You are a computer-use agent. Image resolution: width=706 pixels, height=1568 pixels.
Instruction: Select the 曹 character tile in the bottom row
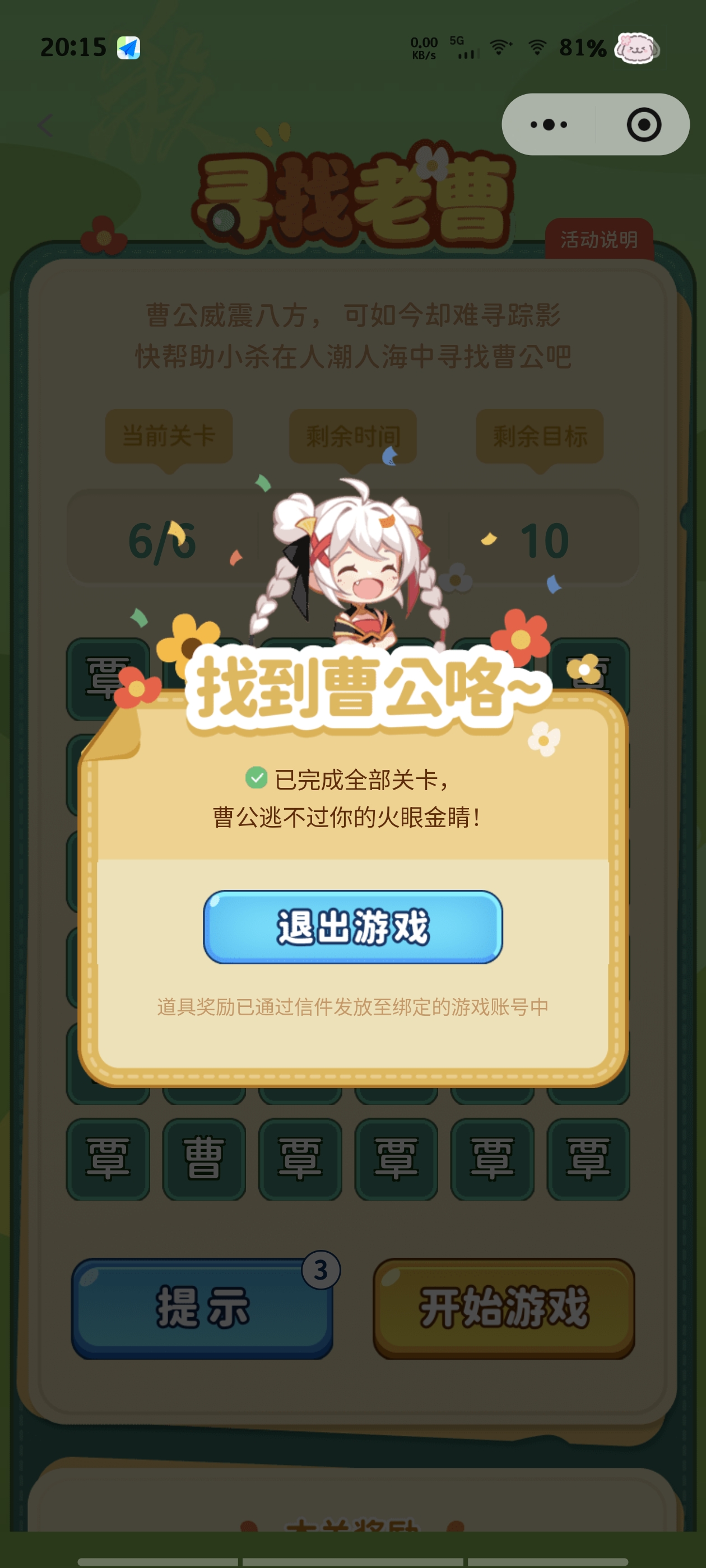coord(203,1158)
